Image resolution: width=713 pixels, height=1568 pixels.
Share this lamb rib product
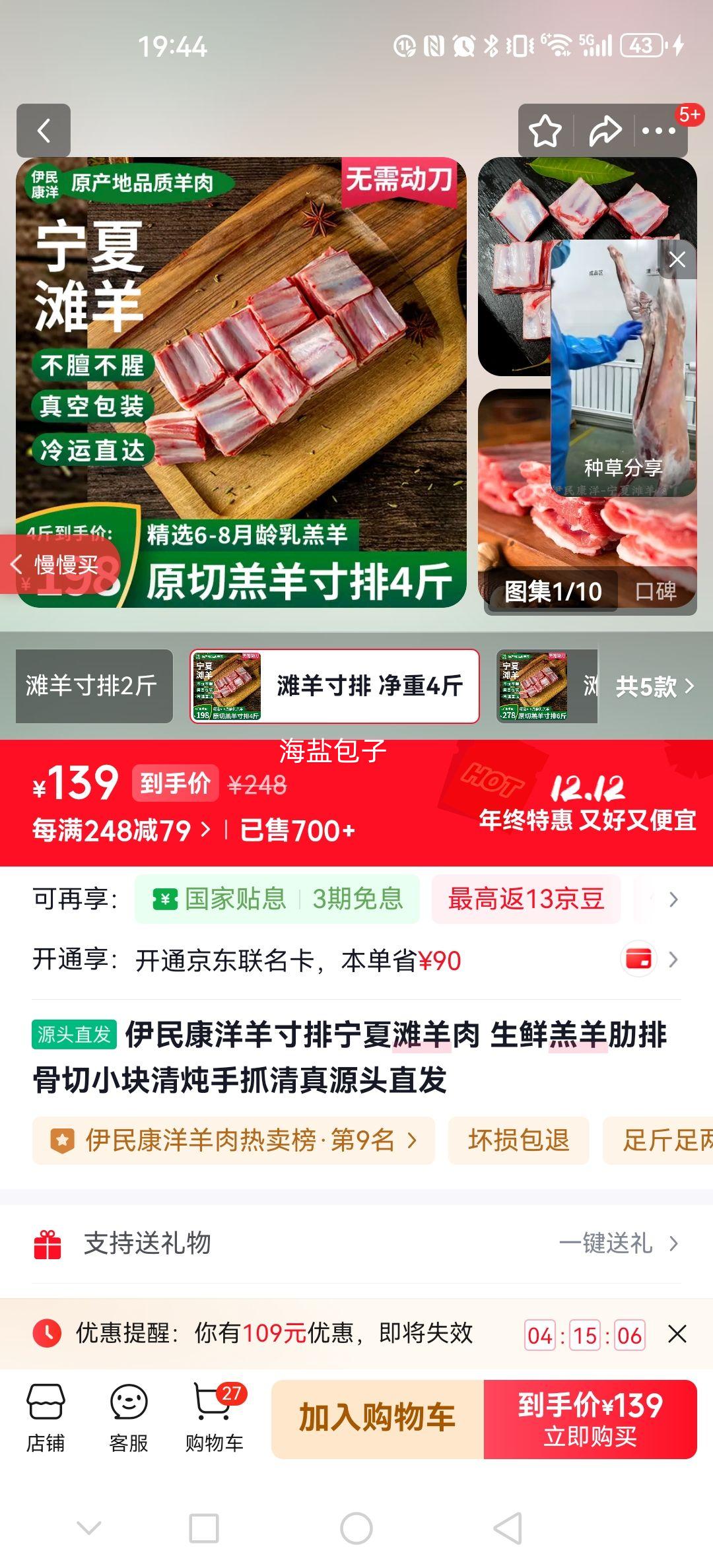click(605, 131)
